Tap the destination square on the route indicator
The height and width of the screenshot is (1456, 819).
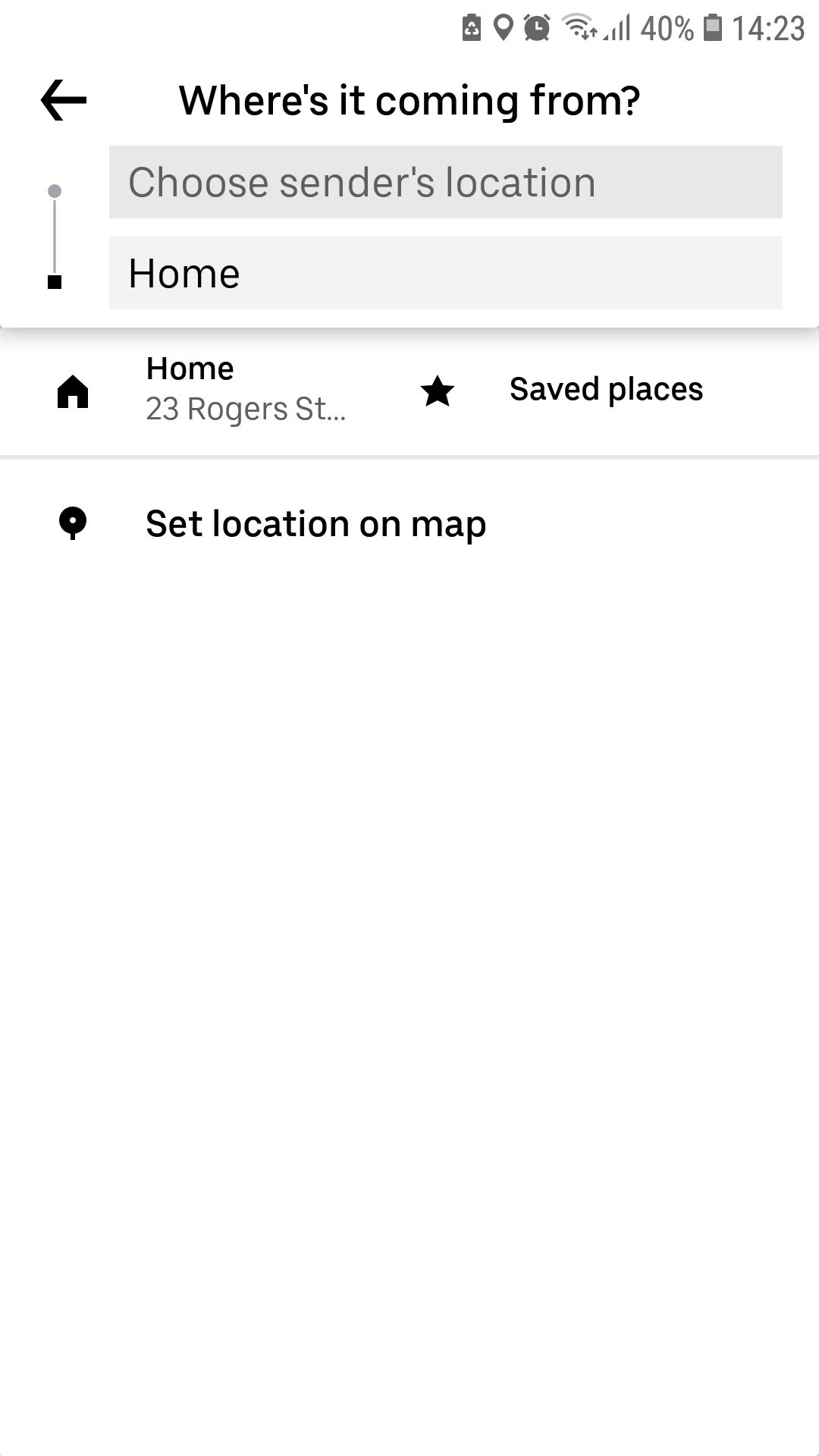[54, 281]
